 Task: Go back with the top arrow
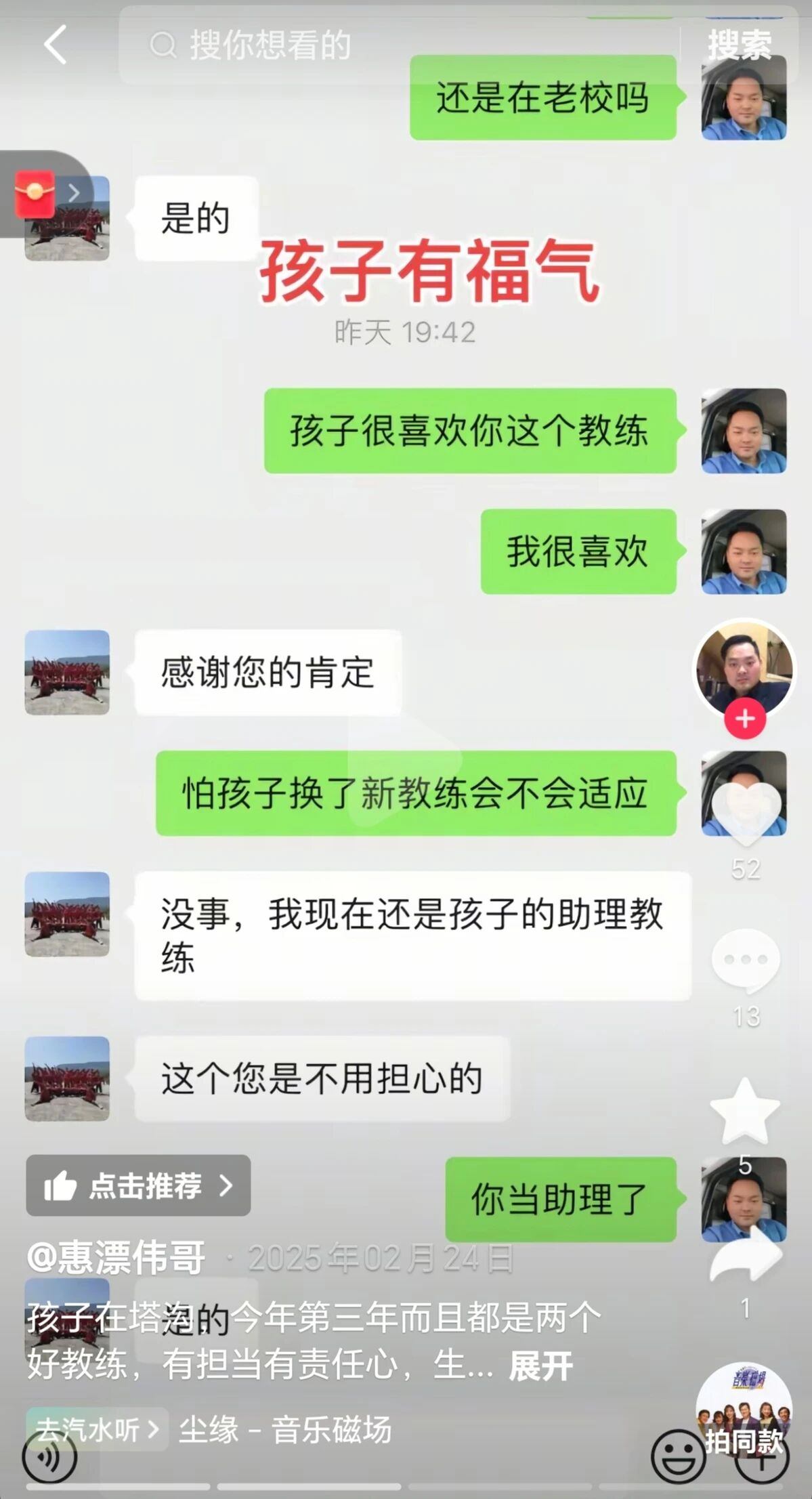tap(56, 45)
